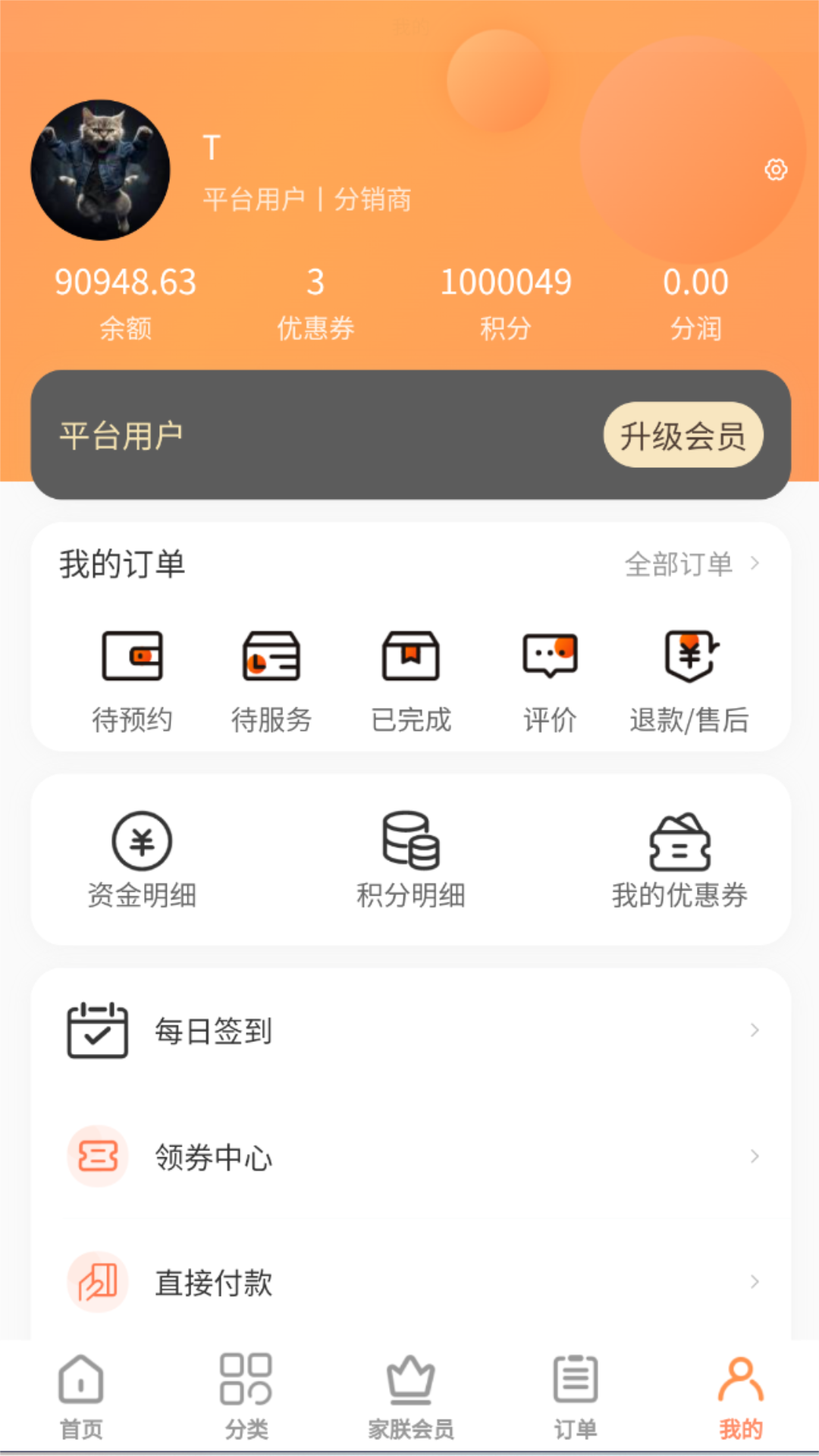Open 每日签到 daily check-in
The width and height of the screenshot is (819, 1456).
pos(410,1031)
